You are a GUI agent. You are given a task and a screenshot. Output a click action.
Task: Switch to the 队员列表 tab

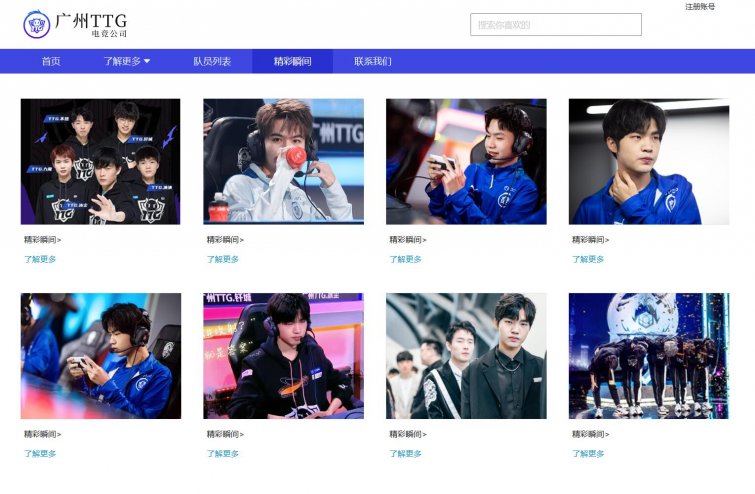pos(212,62)
